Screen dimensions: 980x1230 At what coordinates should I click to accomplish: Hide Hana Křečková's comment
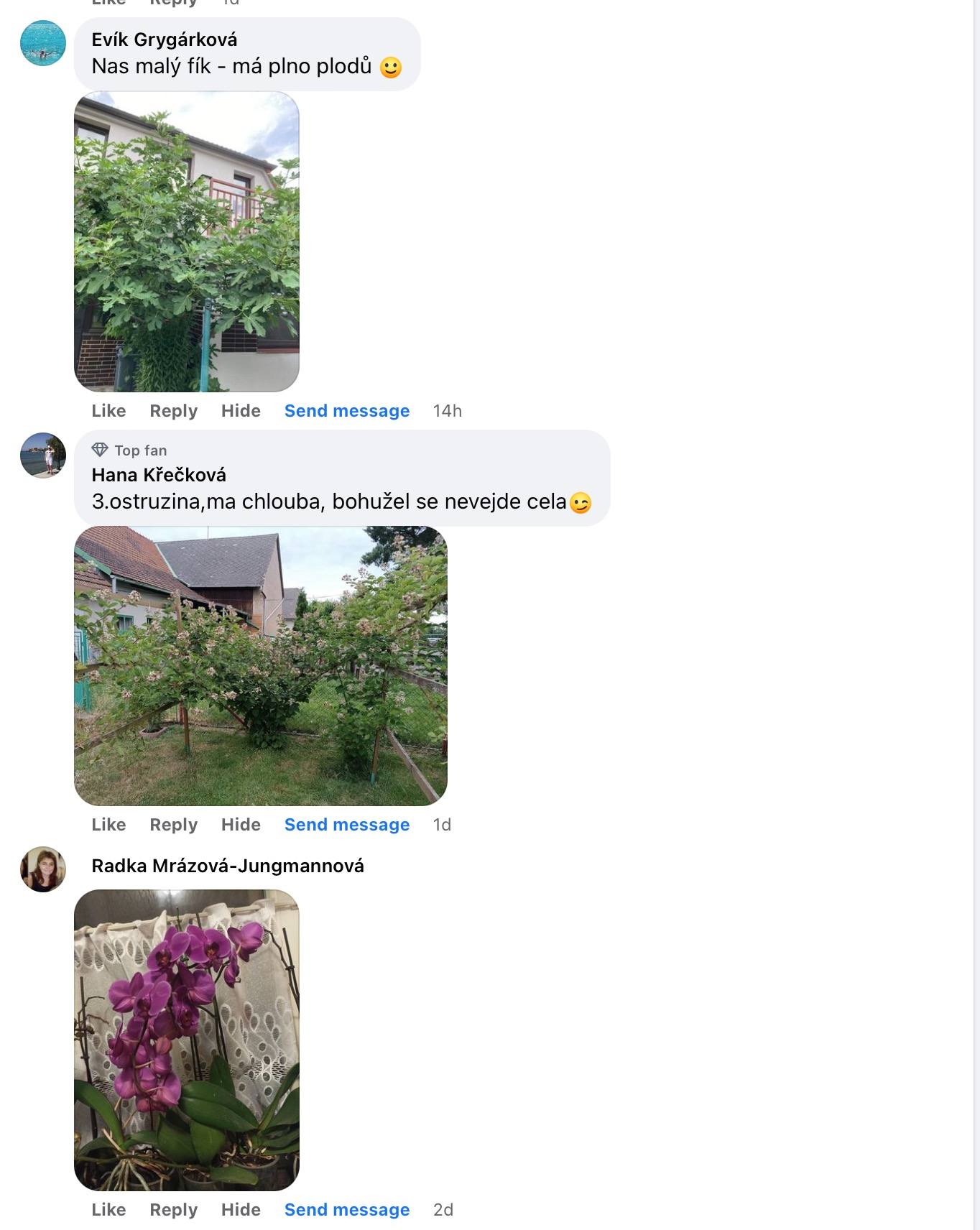pyautogui.click(x=241, y=825)
